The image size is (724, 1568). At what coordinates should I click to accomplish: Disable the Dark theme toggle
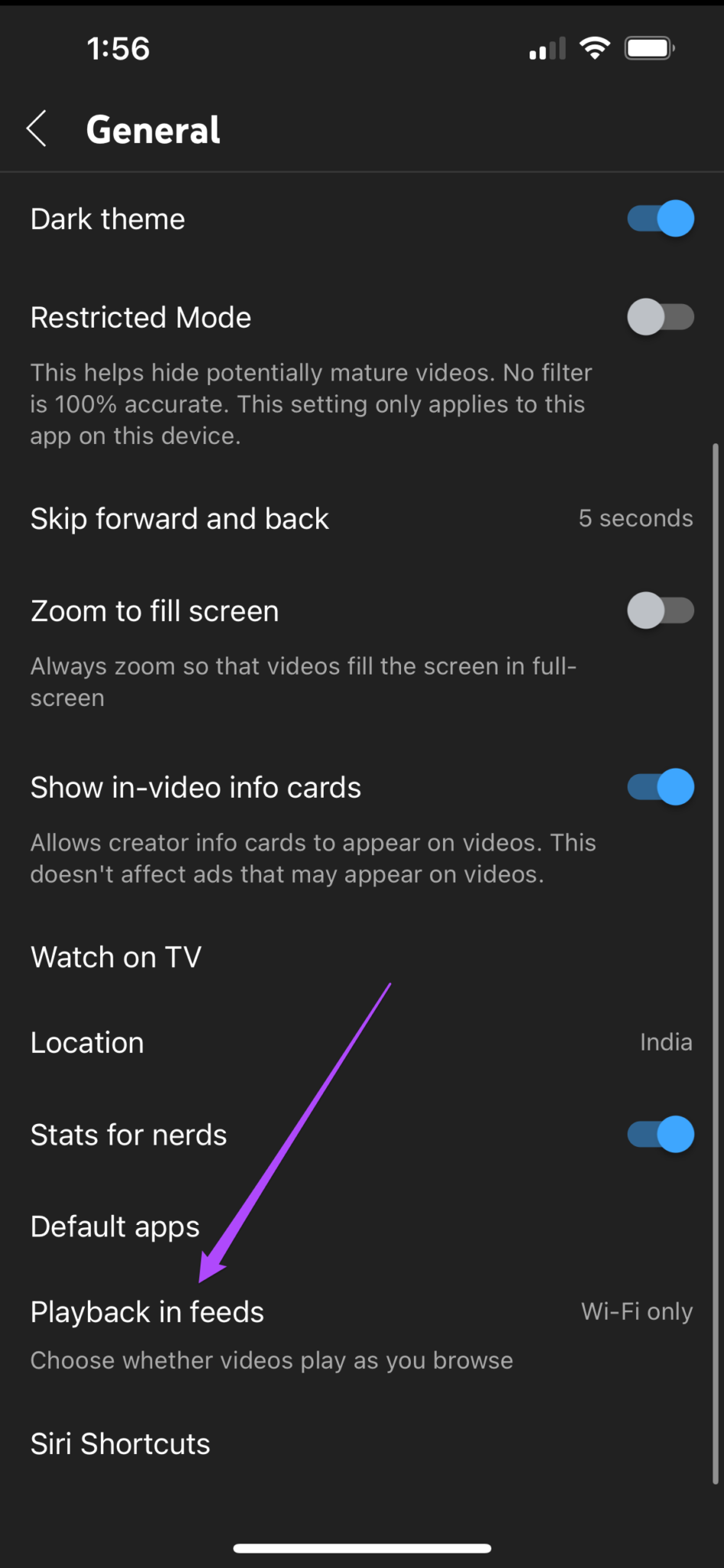tap(660, 218)
